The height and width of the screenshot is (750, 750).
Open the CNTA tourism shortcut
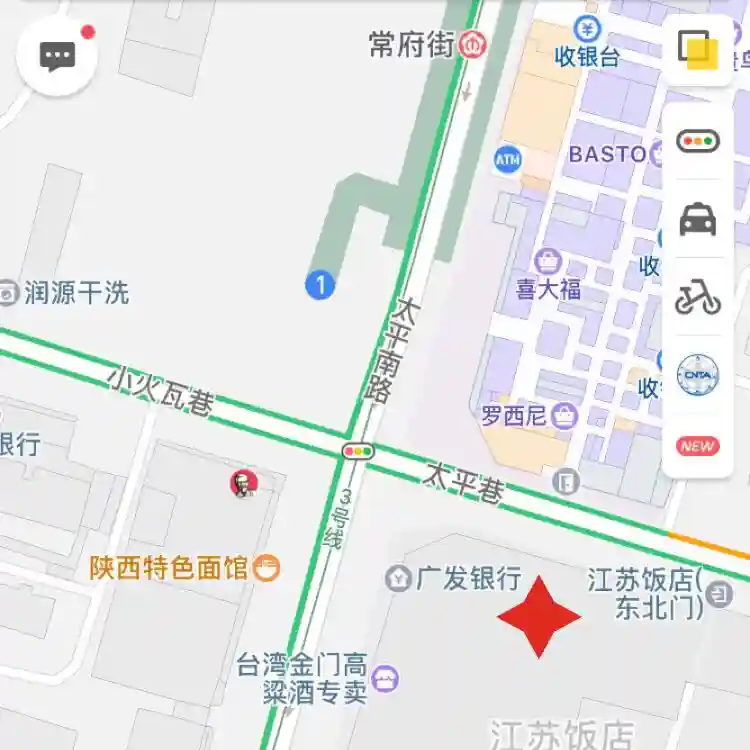click(697, 374)
